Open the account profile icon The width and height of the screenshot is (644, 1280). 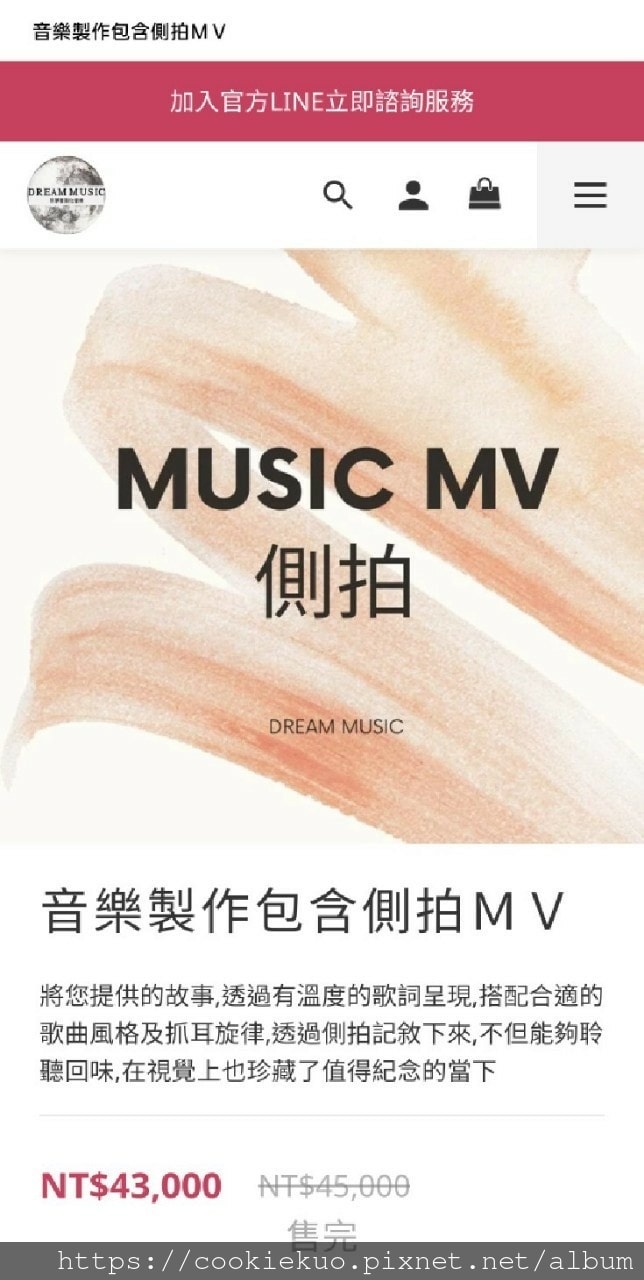413,195
